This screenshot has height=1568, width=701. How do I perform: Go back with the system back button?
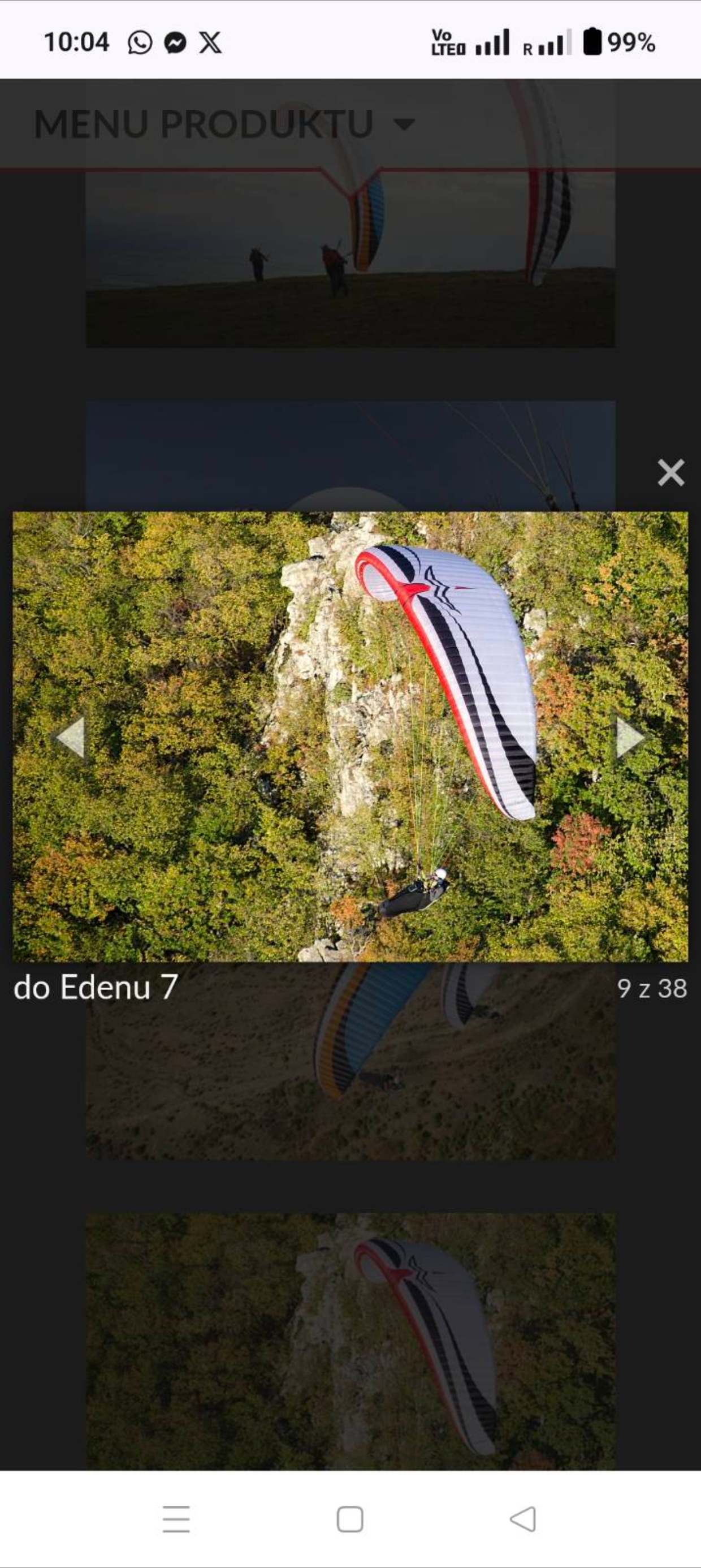pyautogui.click(x=523, y=1519)
